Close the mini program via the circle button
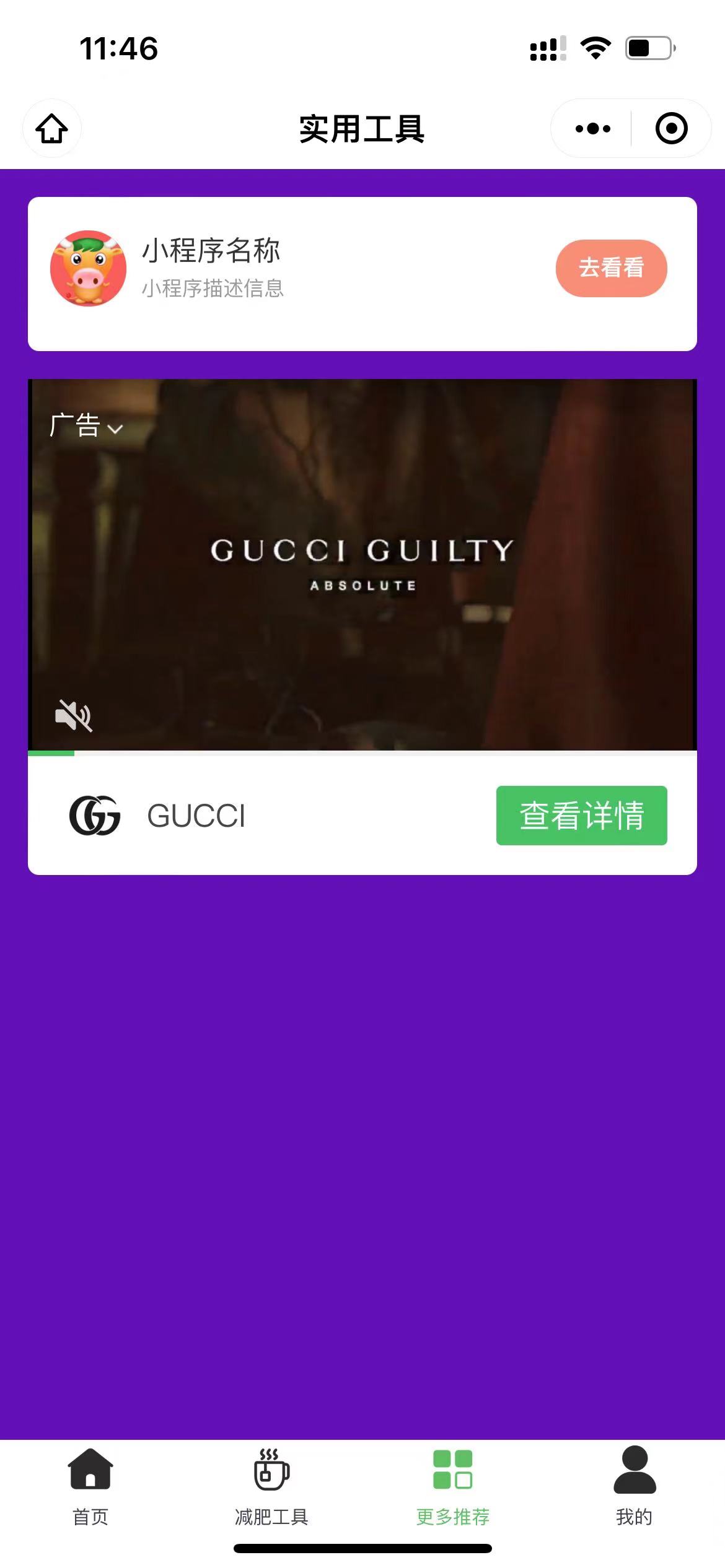Screen dimensions: 725x1568 671,129
